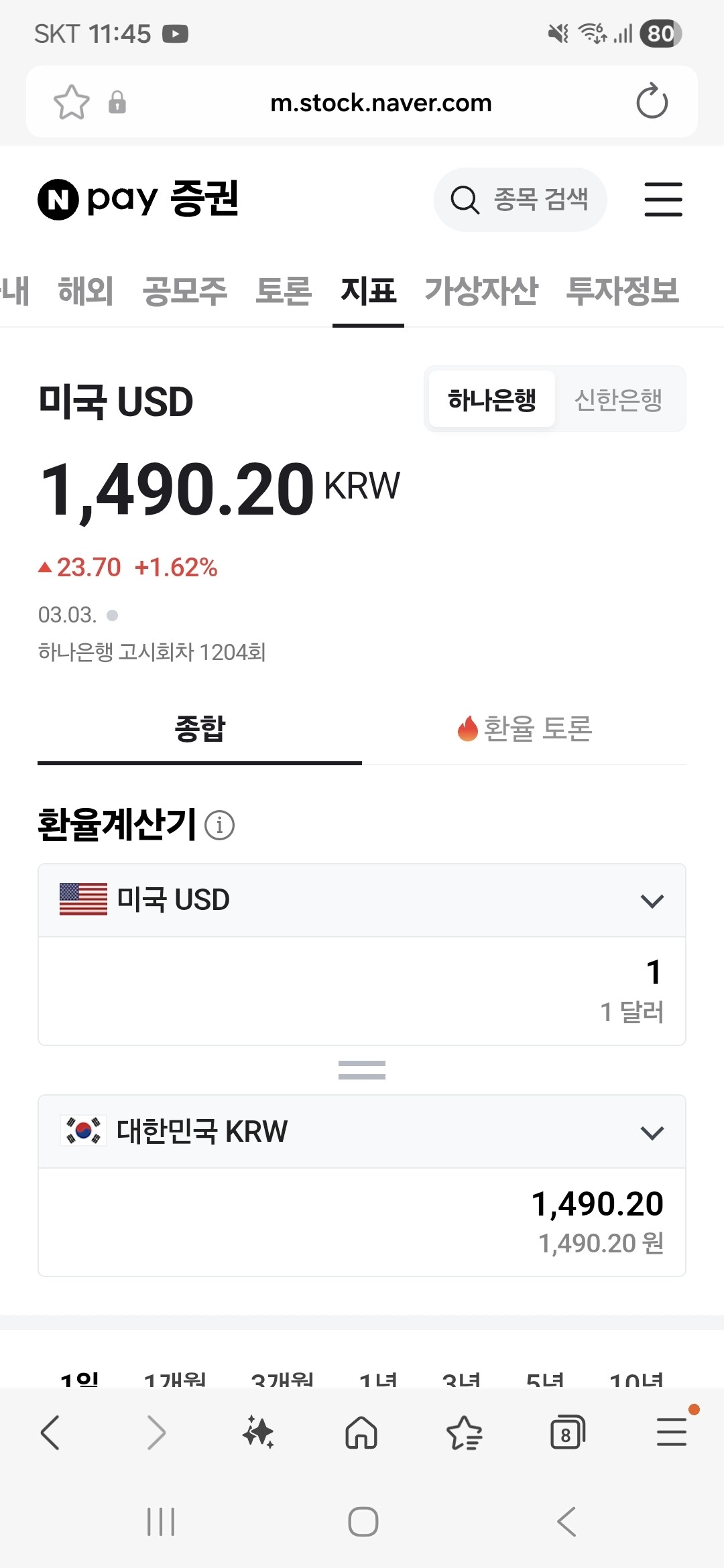
Task: Bookmark this page with the star icon
Action: point(71,103)
